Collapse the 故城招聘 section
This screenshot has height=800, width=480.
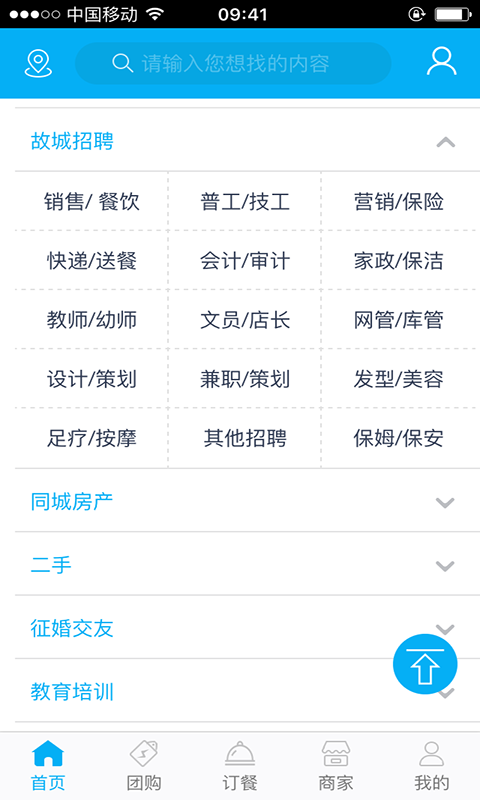(445, 142)
